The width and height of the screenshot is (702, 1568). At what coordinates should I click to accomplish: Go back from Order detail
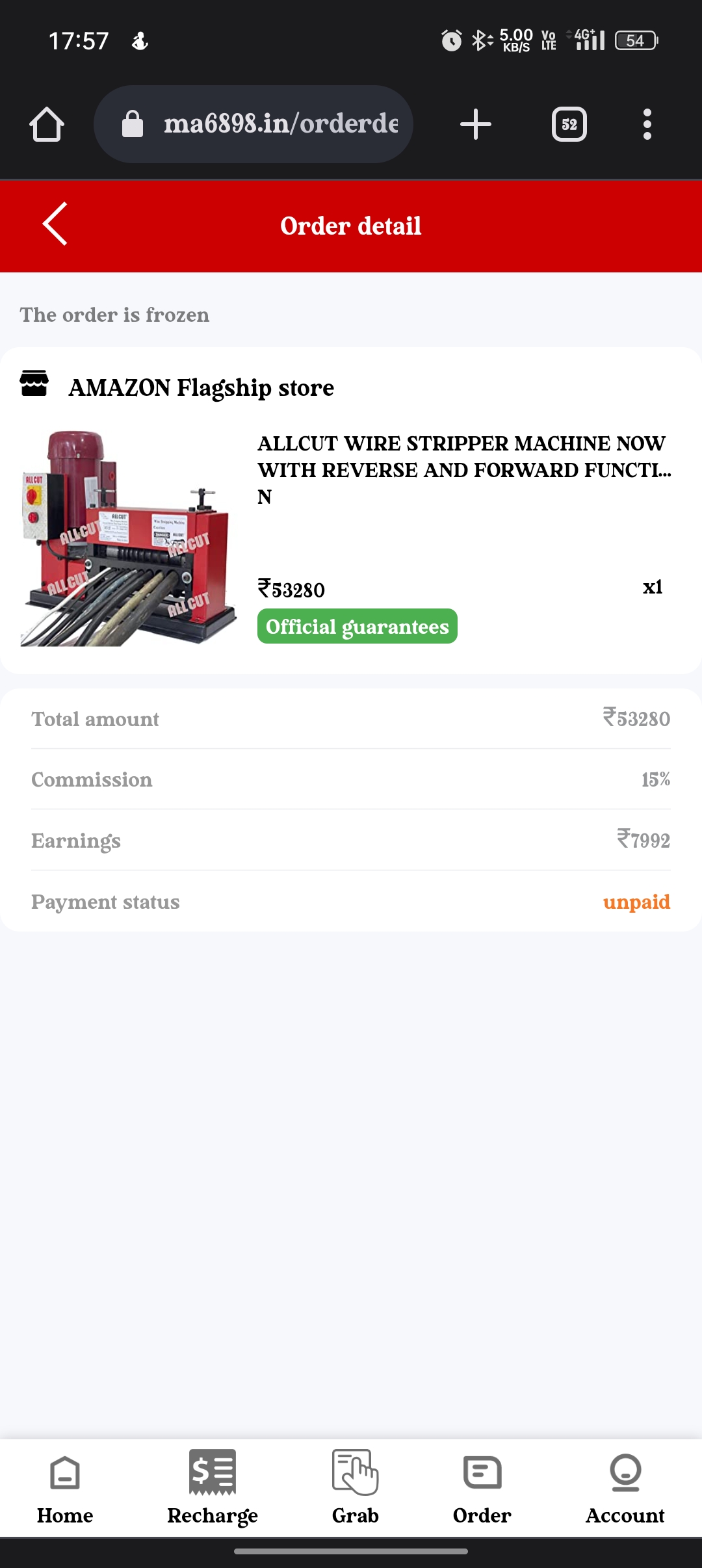[x=55, y=224]
